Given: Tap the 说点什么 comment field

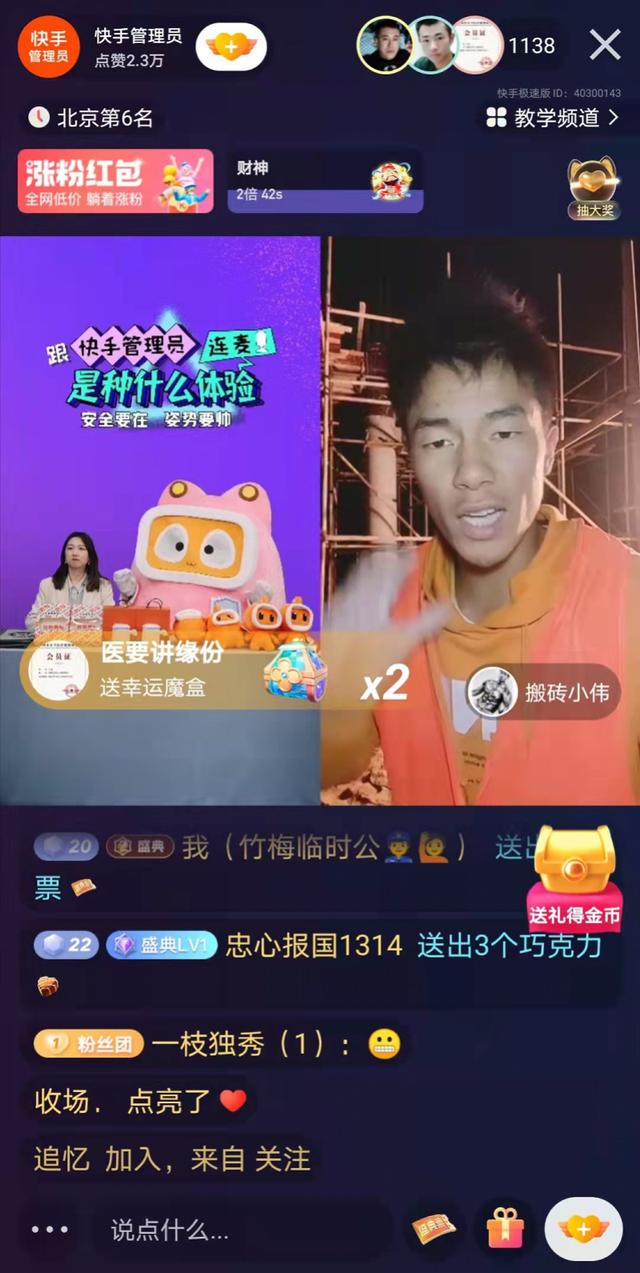Looking at the screenshot, I should (x=240, y=1229).
